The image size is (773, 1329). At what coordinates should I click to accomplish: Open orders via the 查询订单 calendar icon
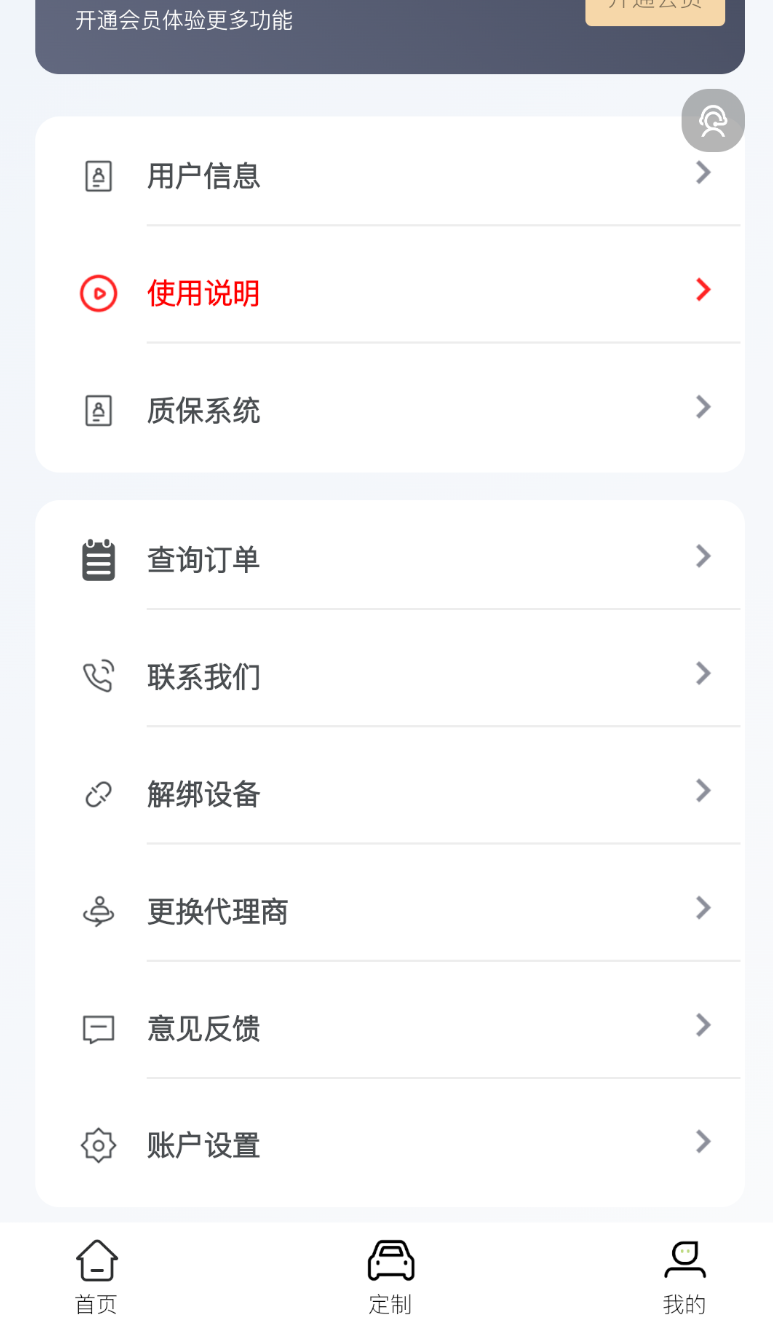pos(97,559)
